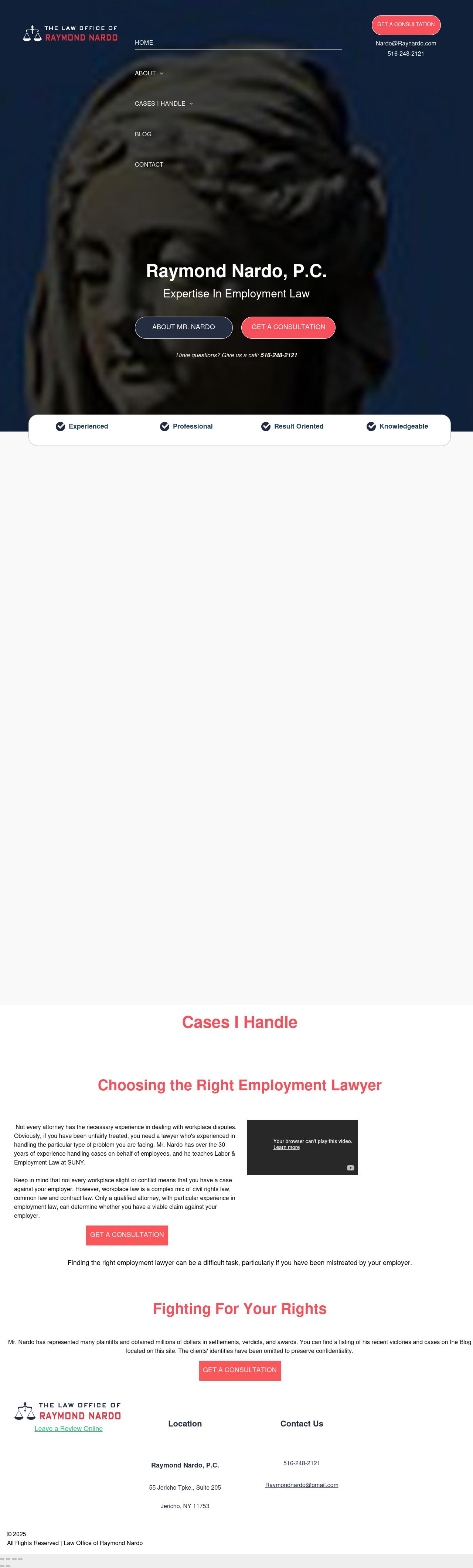Email Nardo@Raynardo.com from the header
The height and width of the screenshot is (1568, 473).
[x=405, y=43]
